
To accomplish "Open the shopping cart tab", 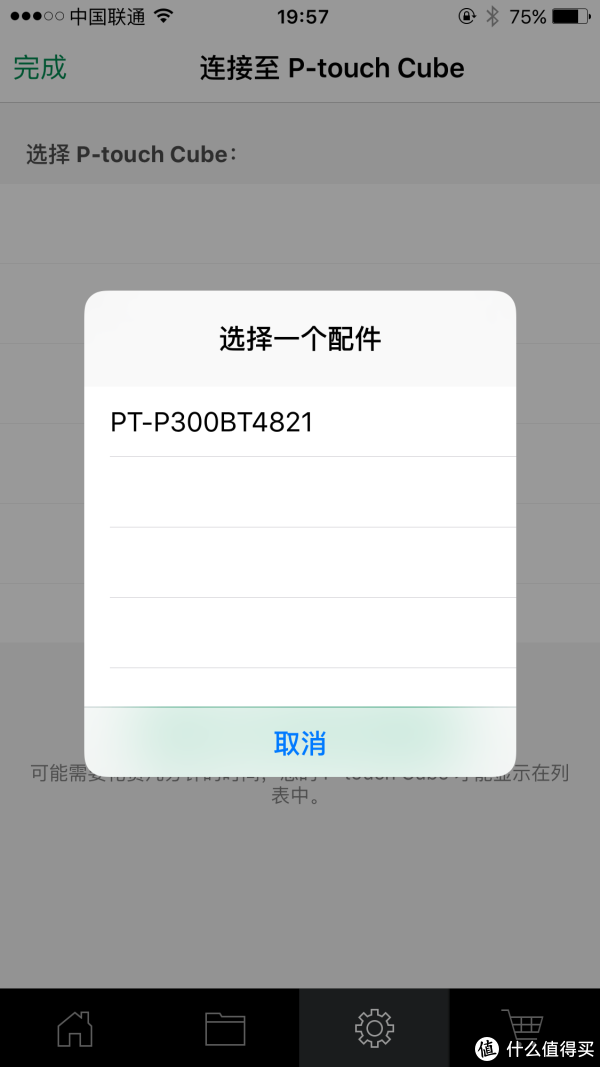I will click(x=523, y=1025).
